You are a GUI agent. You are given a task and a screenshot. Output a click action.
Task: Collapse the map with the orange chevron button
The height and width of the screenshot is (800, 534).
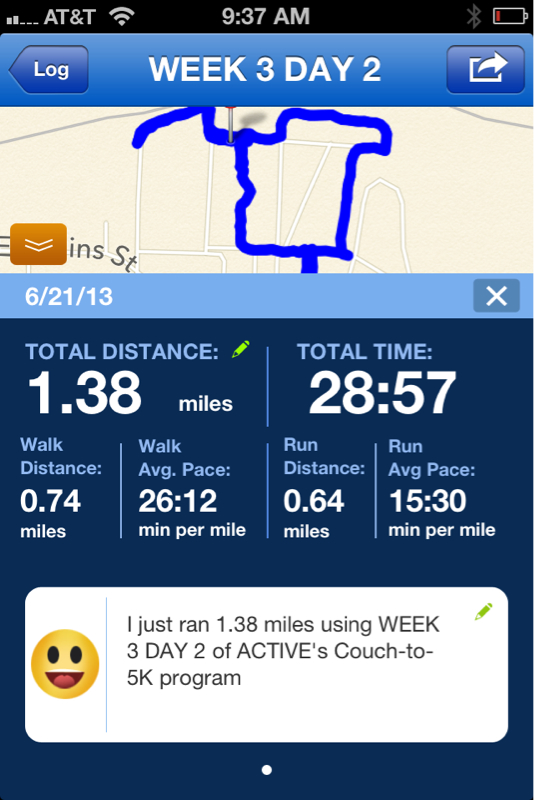pos(38,244)
